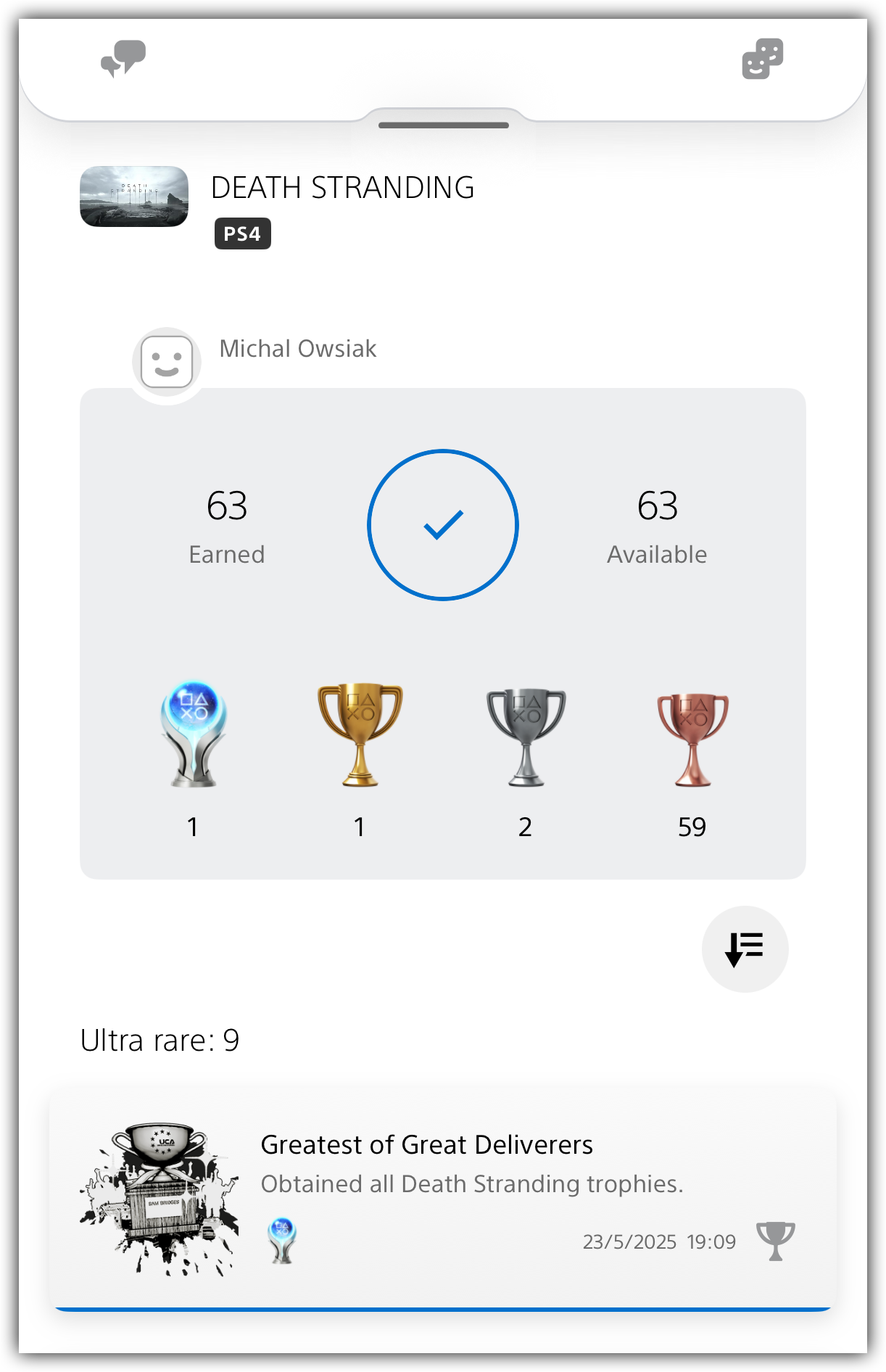Tap the sheet drag handle
This screenshot has height=1372, width=886.
(x=443, y=125)
